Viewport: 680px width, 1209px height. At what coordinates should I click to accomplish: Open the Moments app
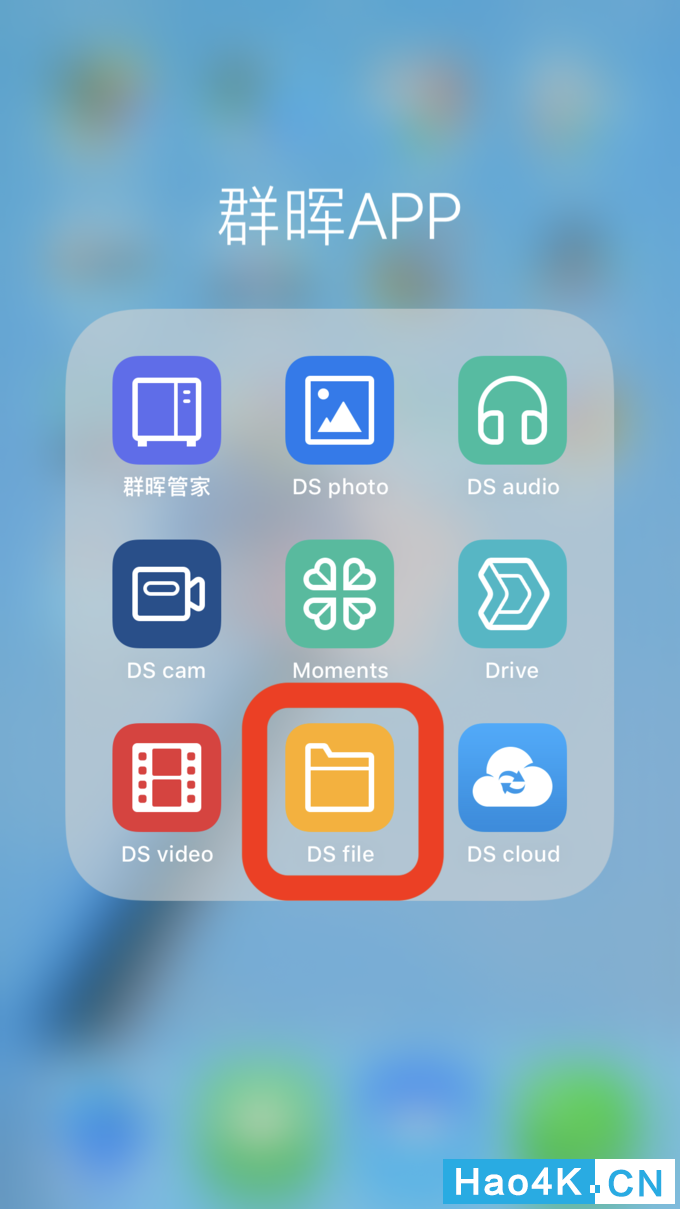pyautogui.click(x=340, y=594)
